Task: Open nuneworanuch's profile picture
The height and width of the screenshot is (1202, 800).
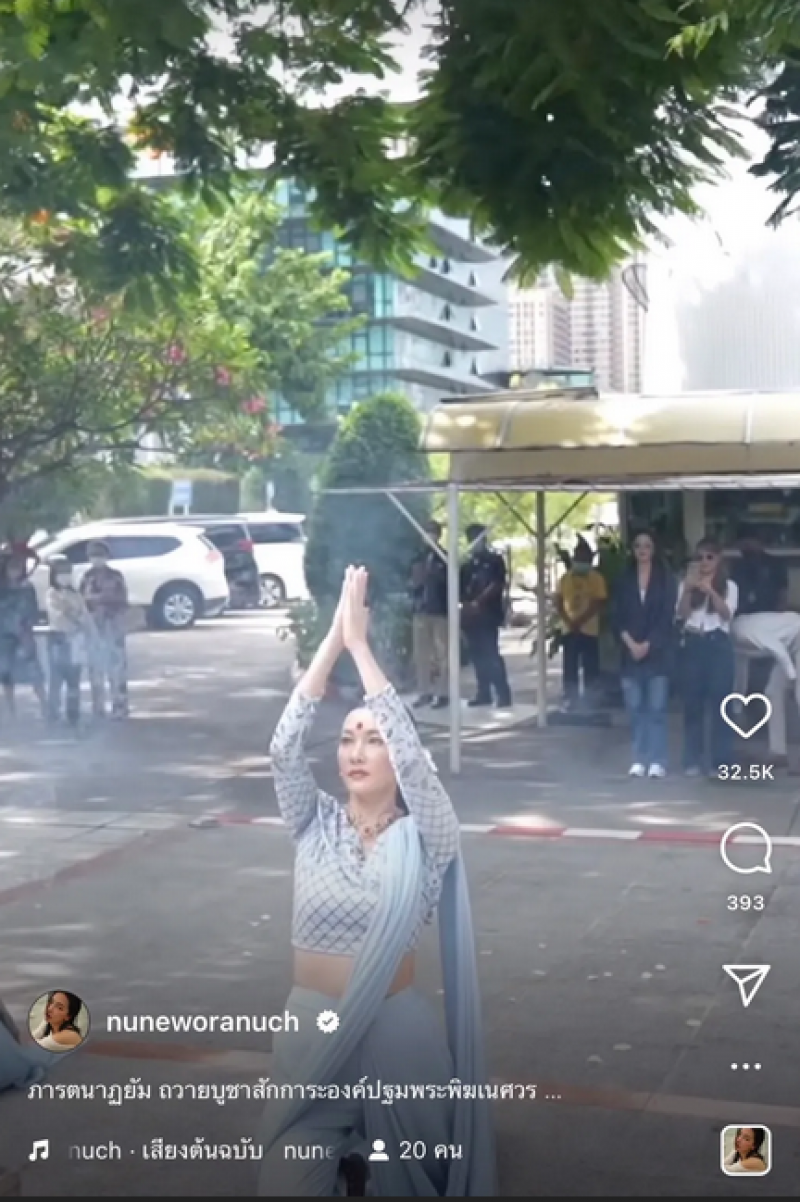Action: tap(58, 1021)
